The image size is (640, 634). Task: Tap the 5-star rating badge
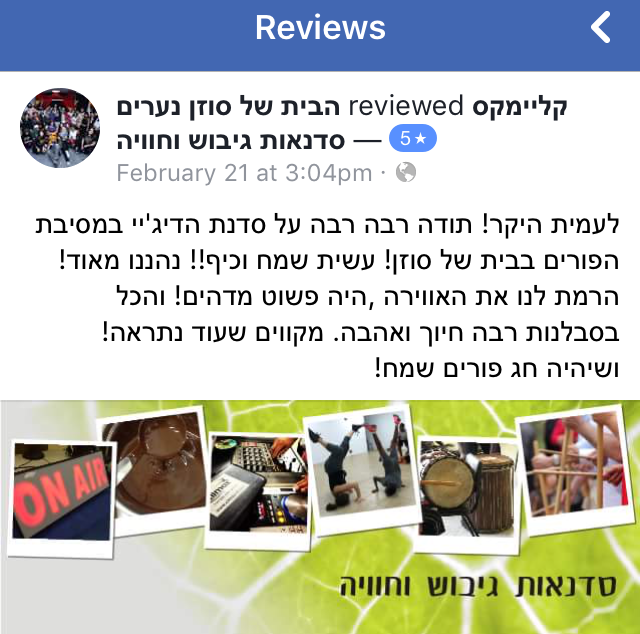411,139
